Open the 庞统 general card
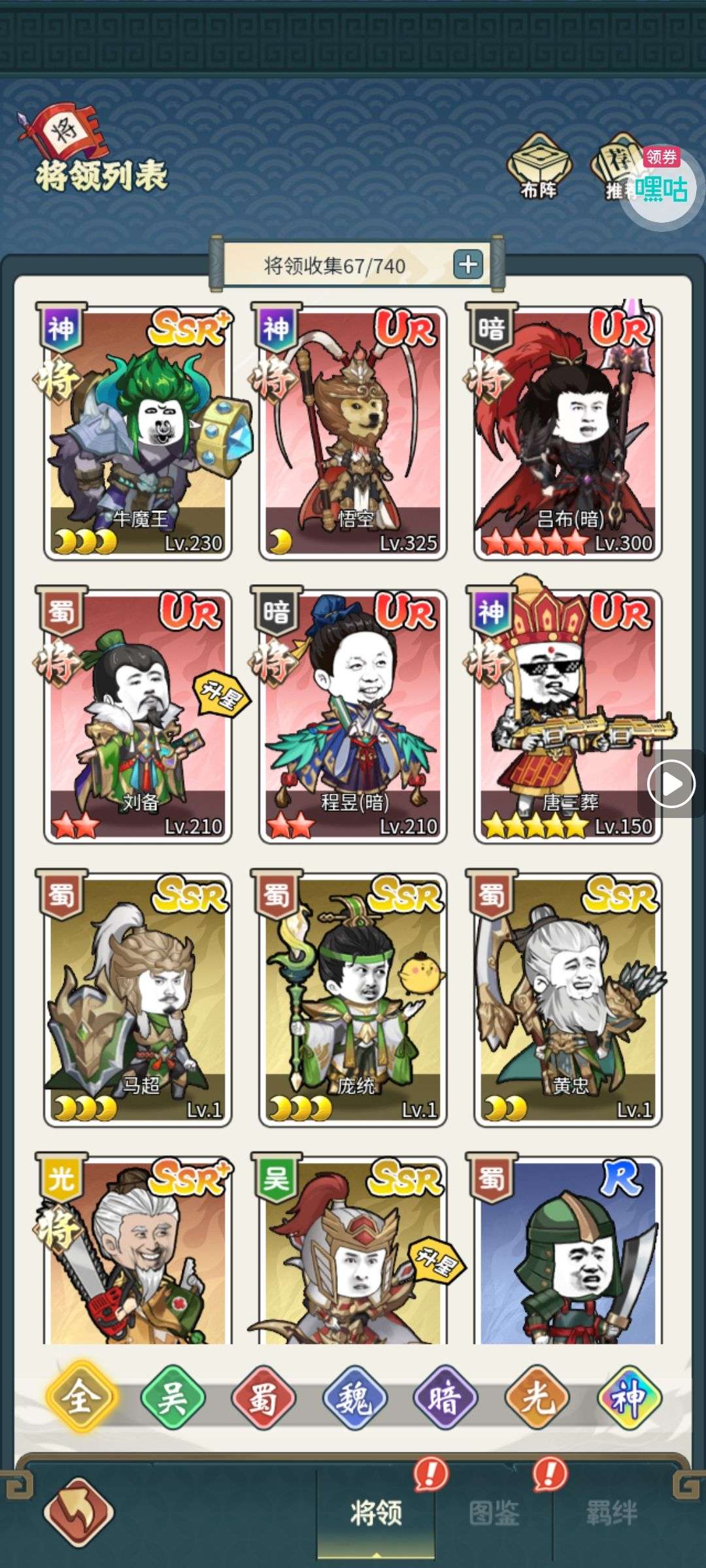This screenshot has width=706, height=1568. [x=353, y=1000]
